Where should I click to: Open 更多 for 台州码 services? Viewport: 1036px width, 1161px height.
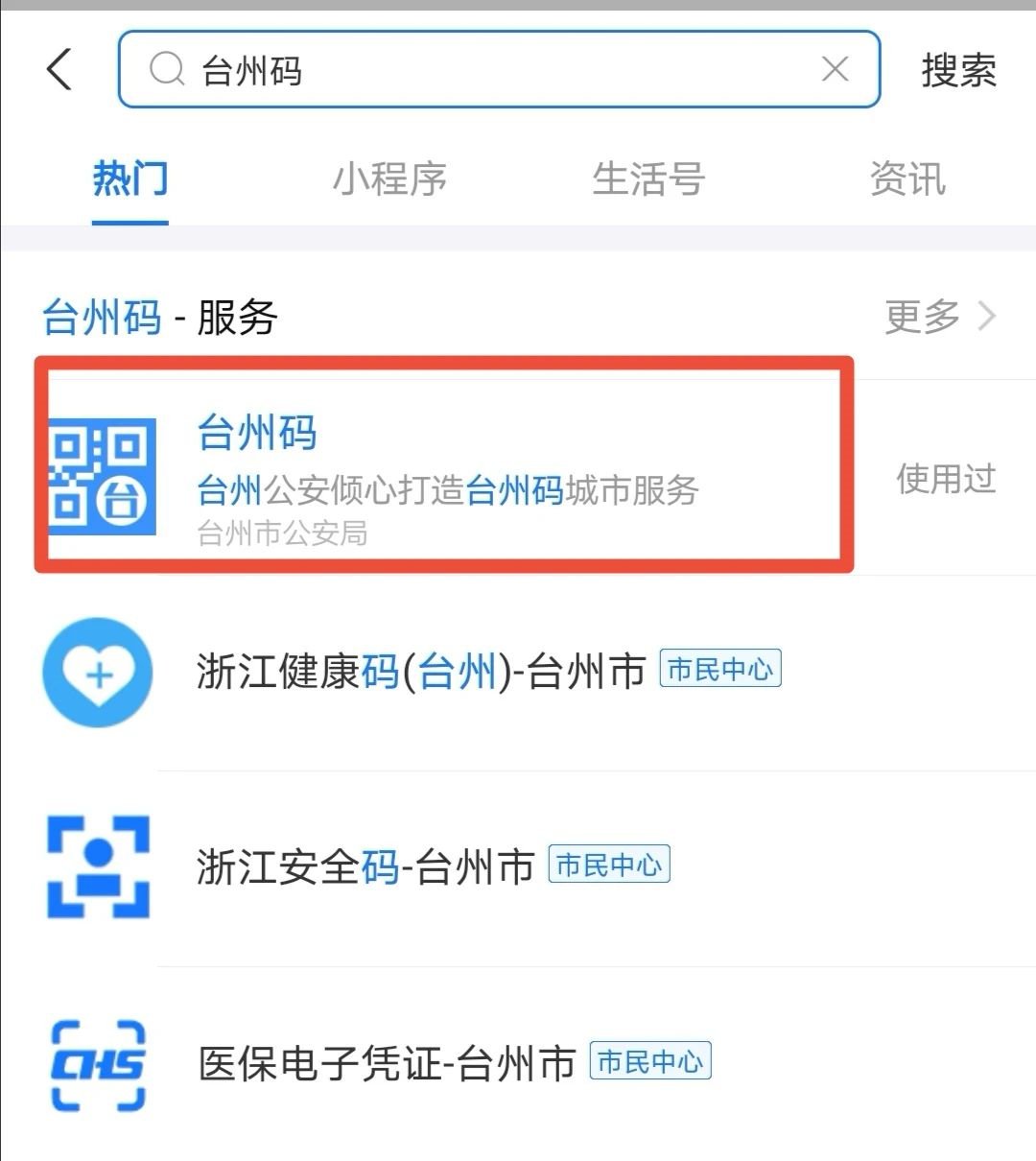940,316
